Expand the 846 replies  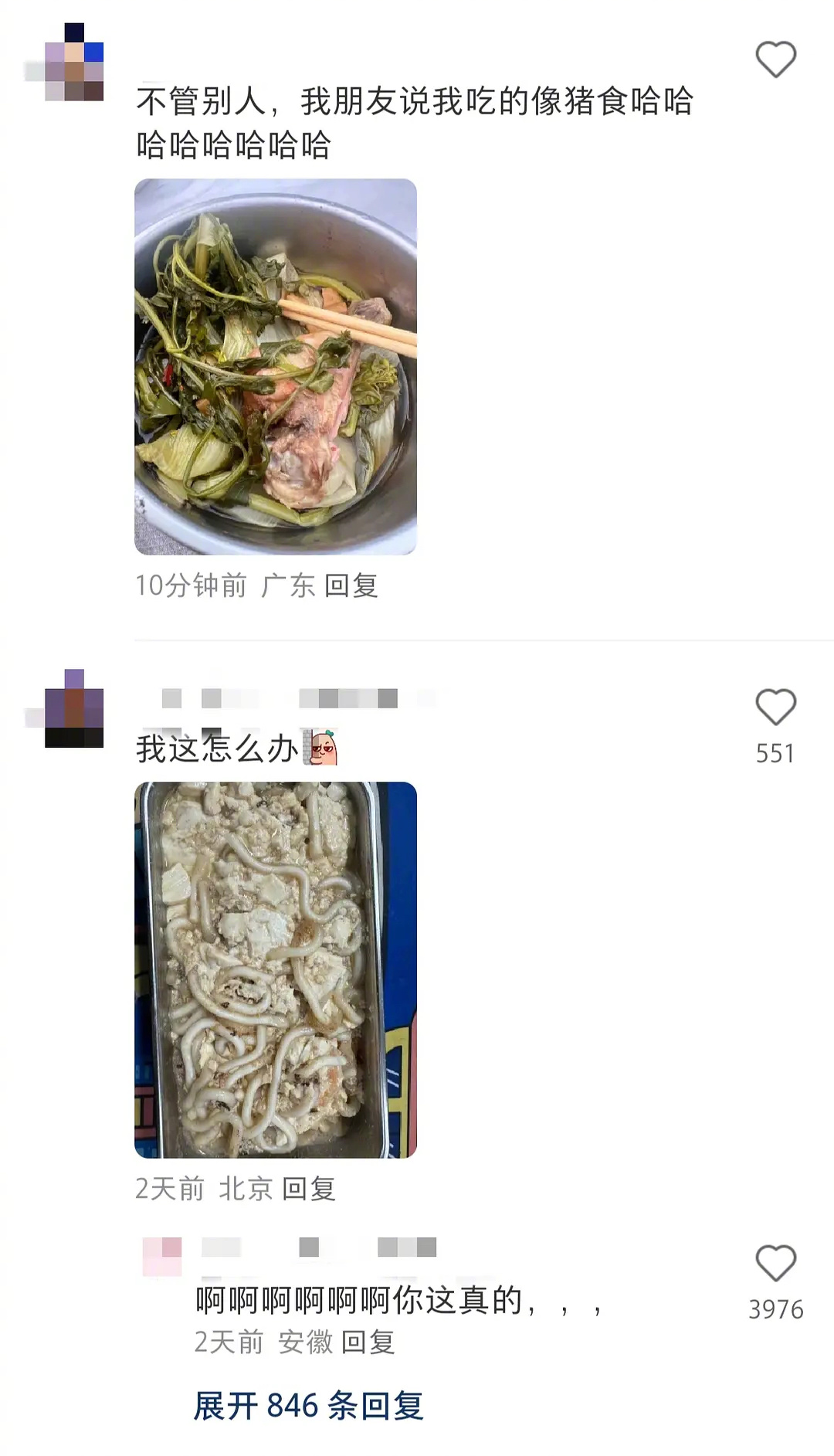click(x=308, y=1405)
